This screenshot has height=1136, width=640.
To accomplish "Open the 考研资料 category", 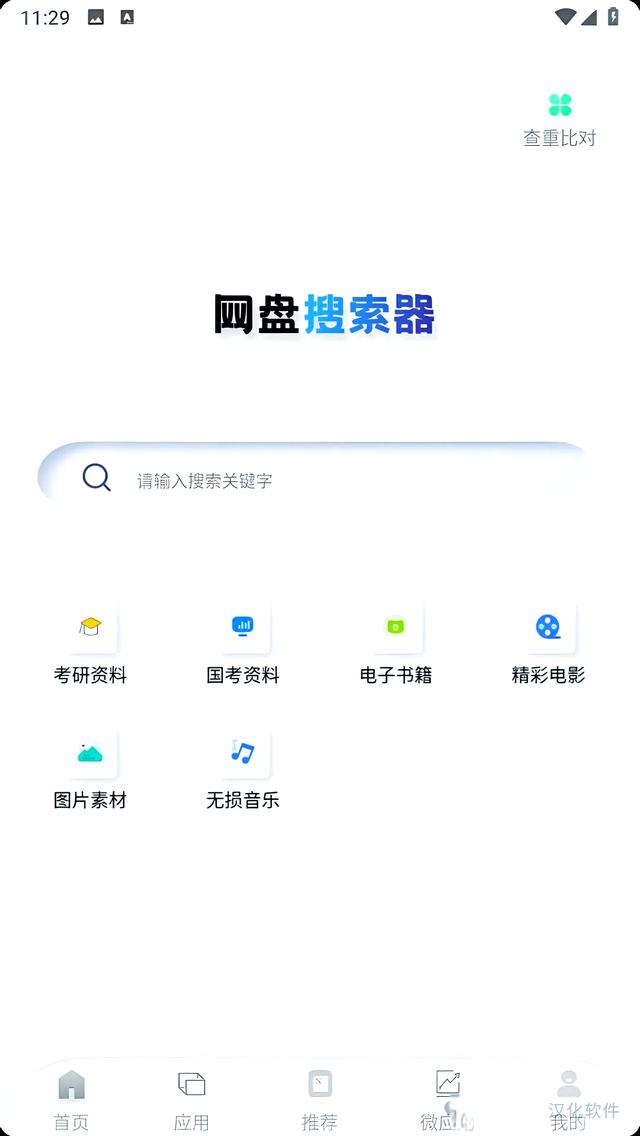I will tap(90, 645).
